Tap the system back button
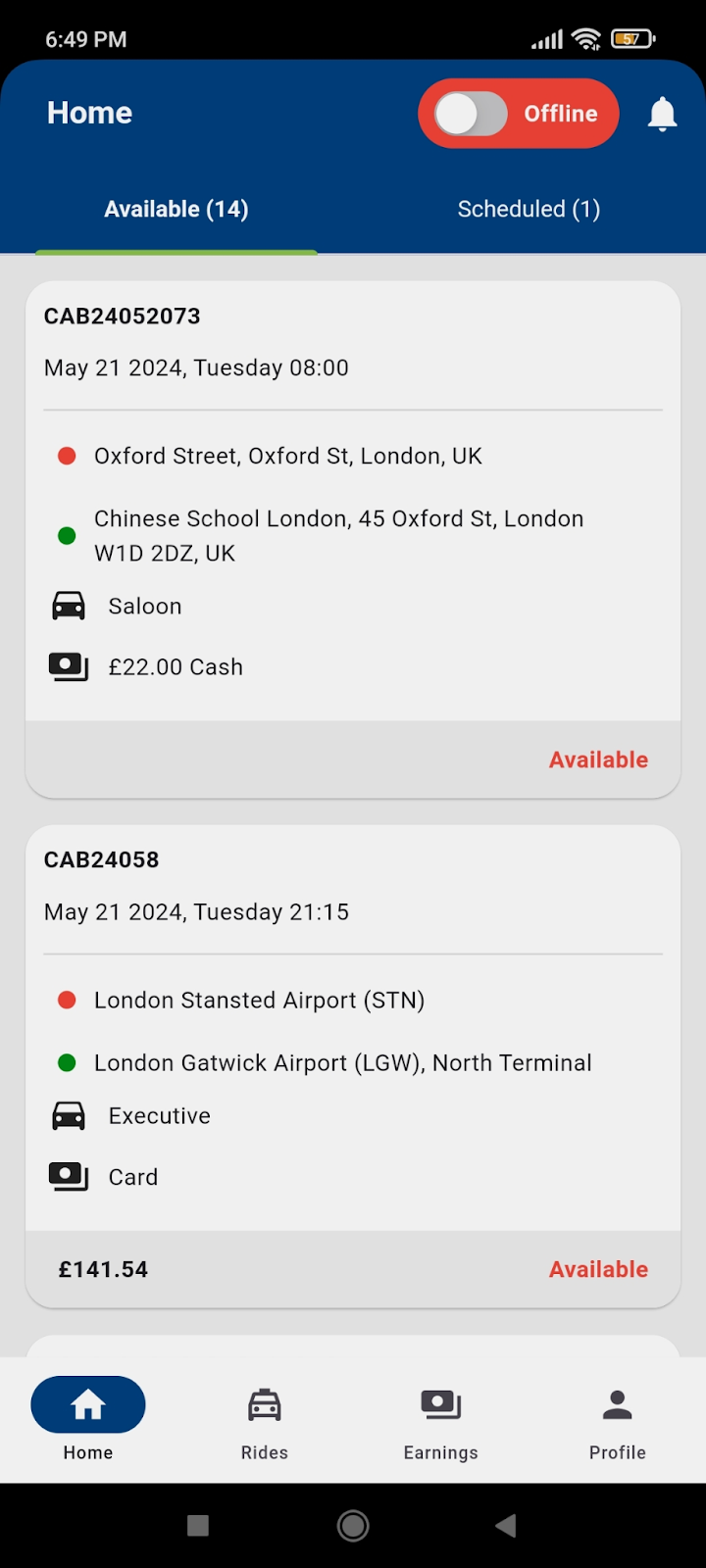 coord(506,1525)
